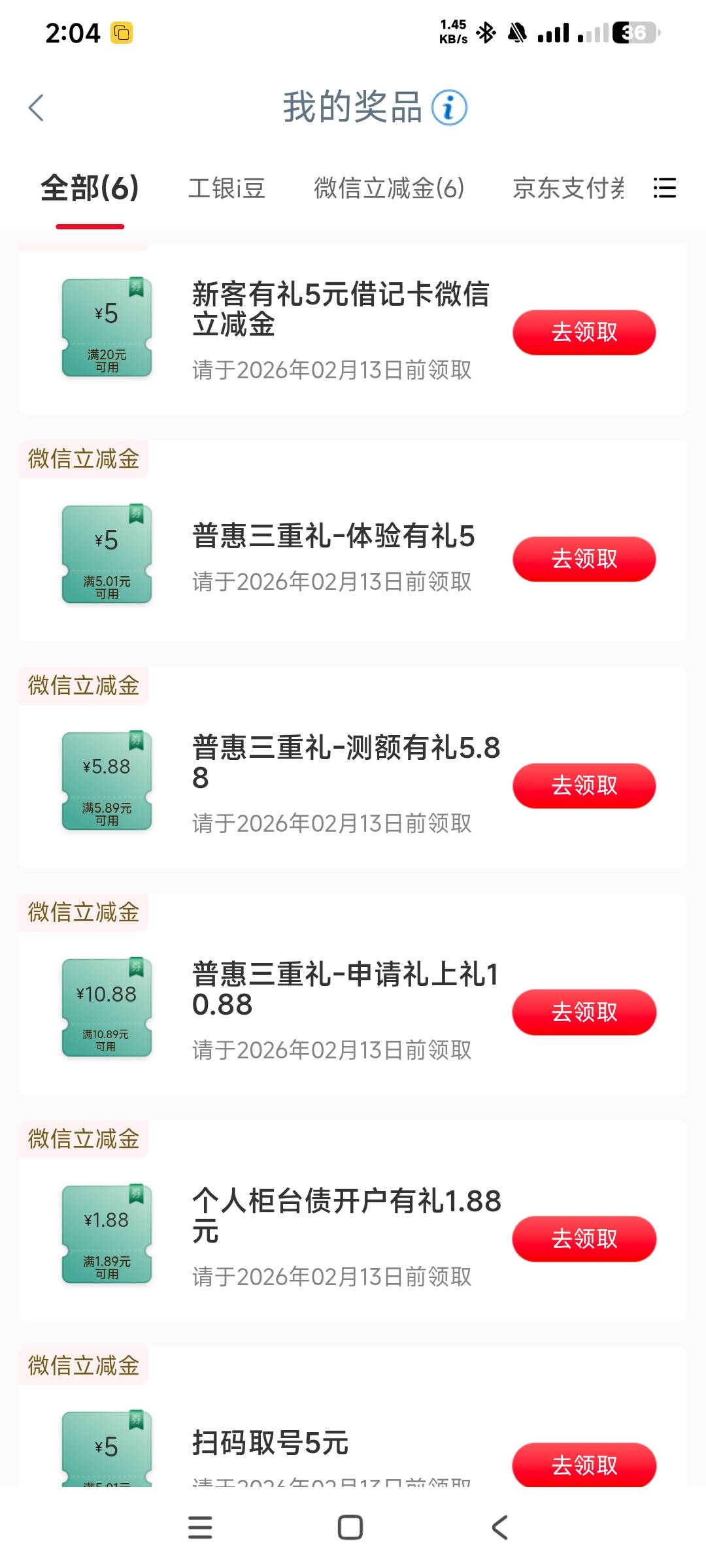Viewport: 706px width, 1568px height.
Task: Expand the category list menu icon
Action: tap(664, 188)
